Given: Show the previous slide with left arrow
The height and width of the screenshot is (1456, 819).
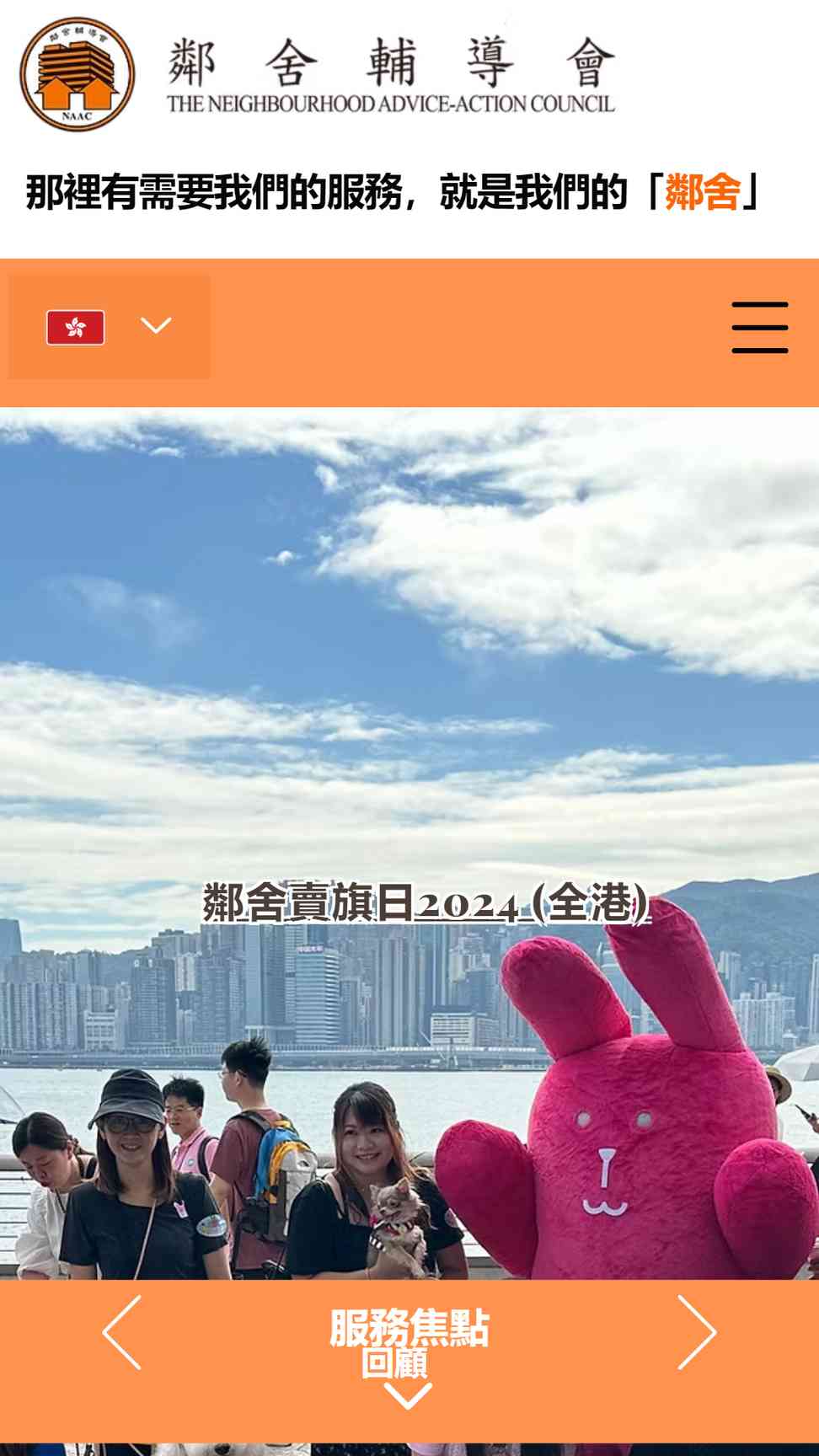Looking at the screenshot, I should pos(123,1332).
